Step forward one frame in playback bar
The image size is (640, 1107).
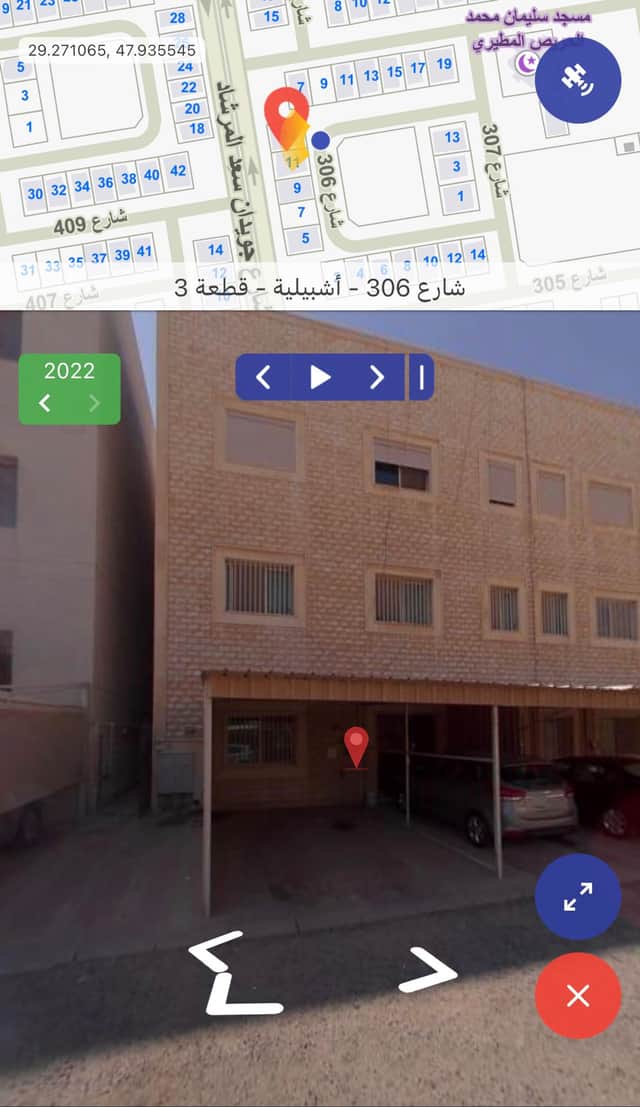point(377,377)
